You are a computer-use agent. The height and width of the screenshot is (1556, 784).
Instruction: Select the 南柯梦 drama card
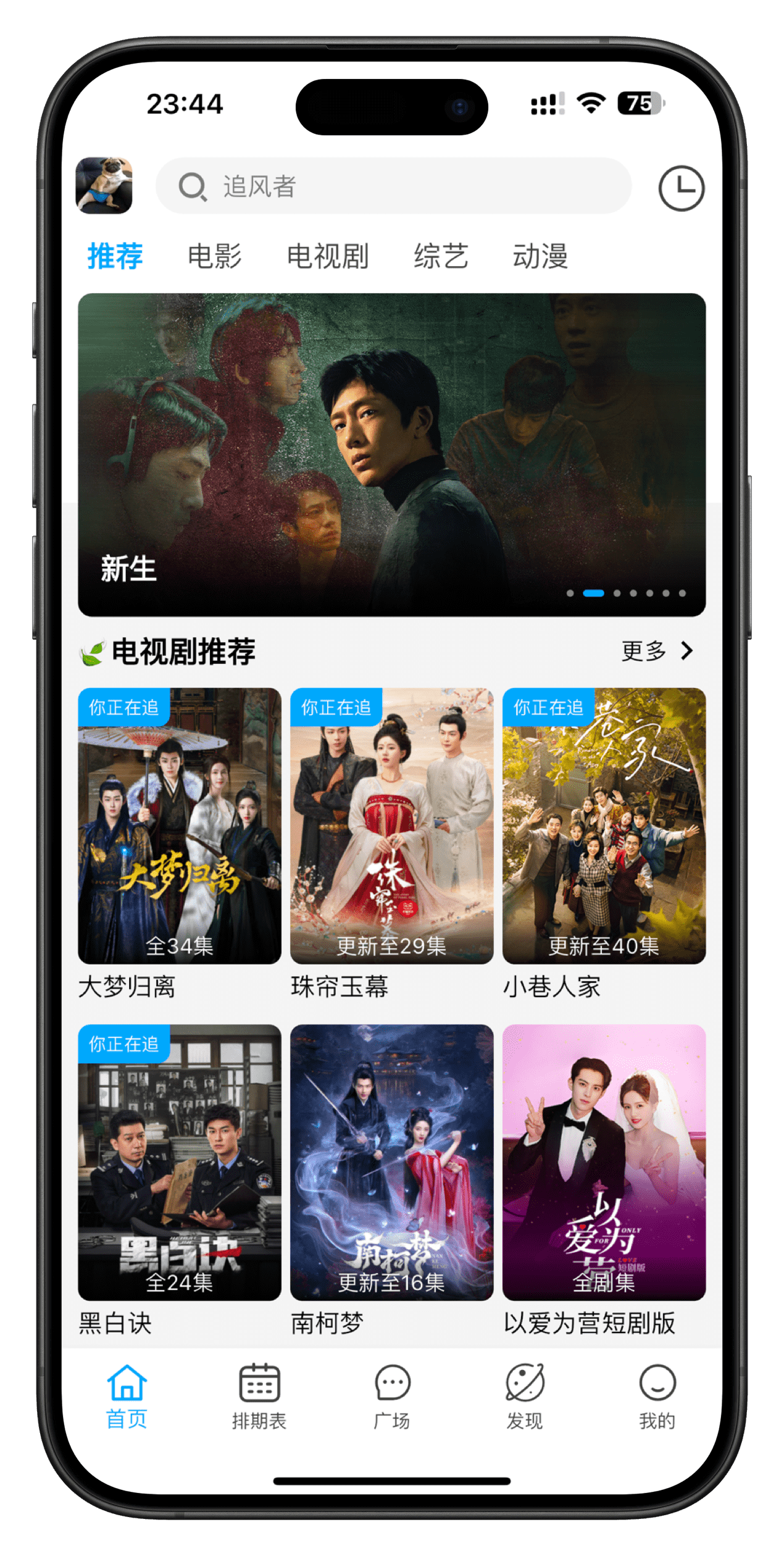tap(391, 1162)
